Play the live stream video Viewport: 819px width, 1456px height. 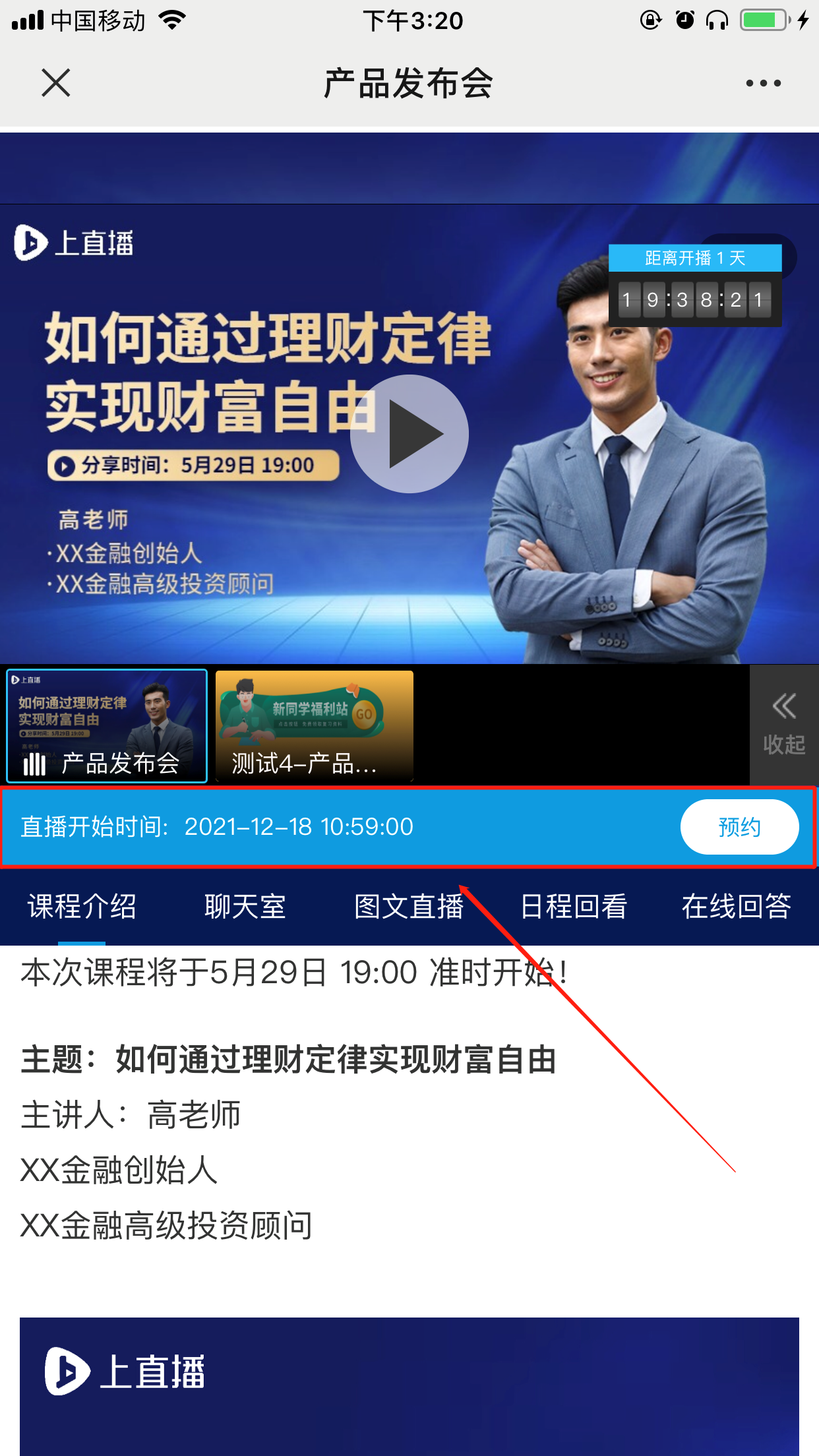(x=409, y=434)
